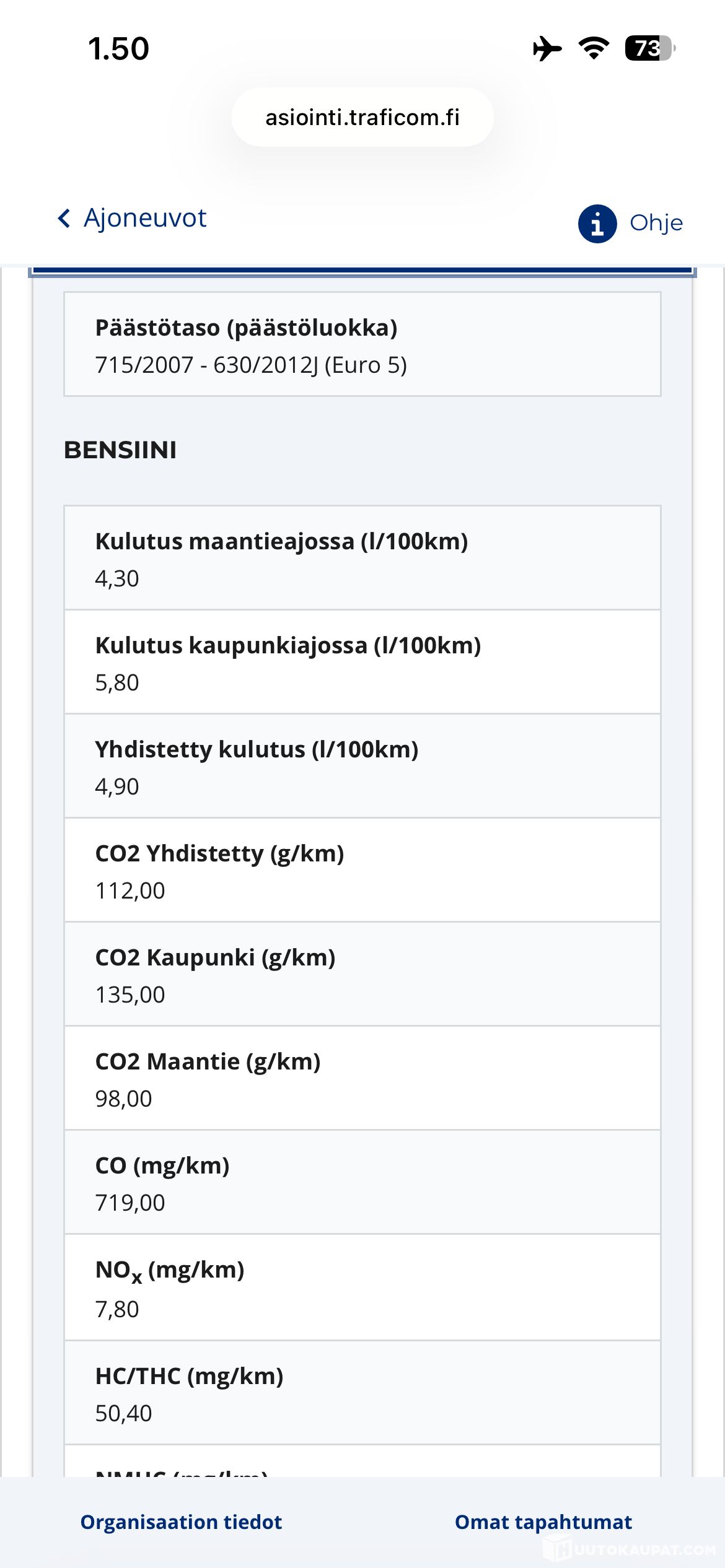Viewport: 725px width, 1568px height.
Task: Go back to Ajoneuvot
Action: tap(133, 218)
